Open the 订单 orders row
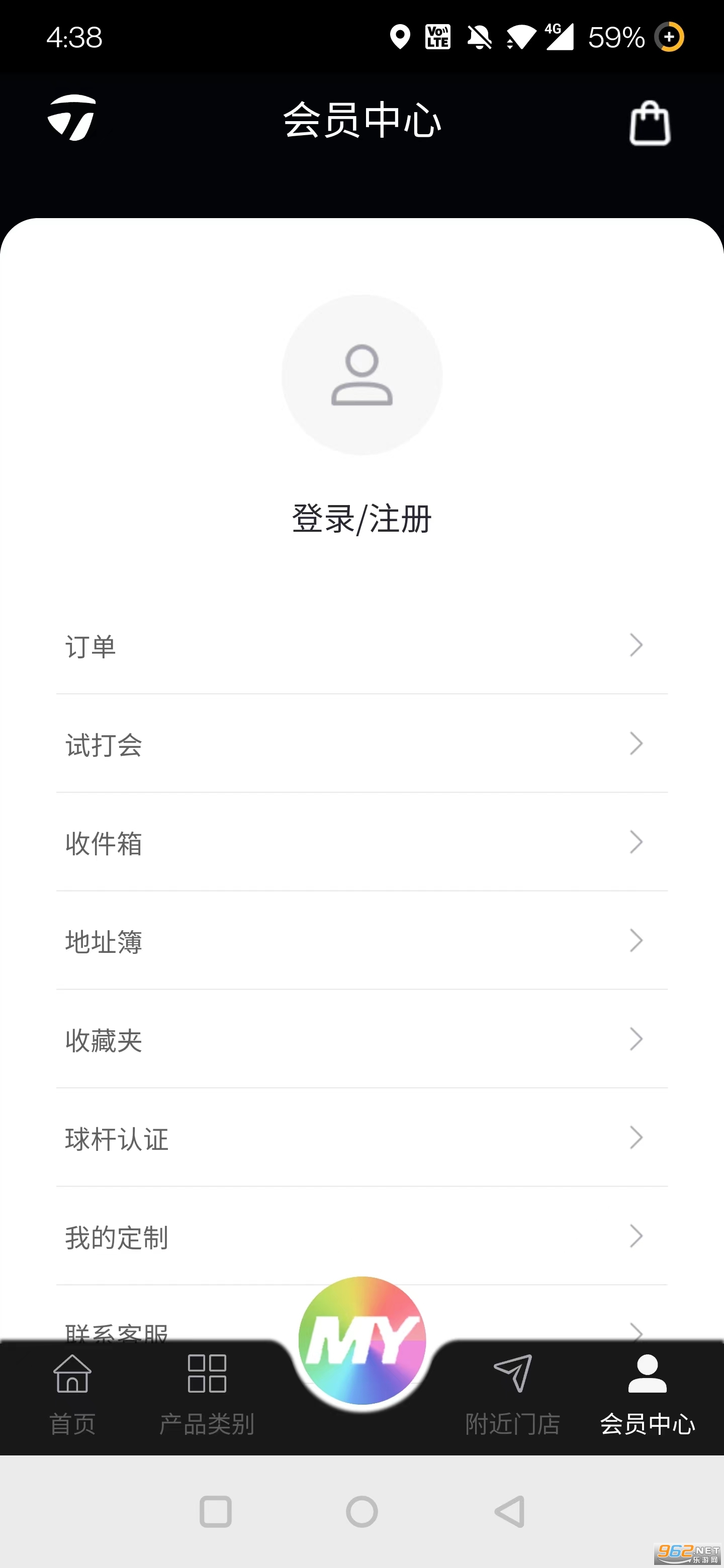 [361, 646]
